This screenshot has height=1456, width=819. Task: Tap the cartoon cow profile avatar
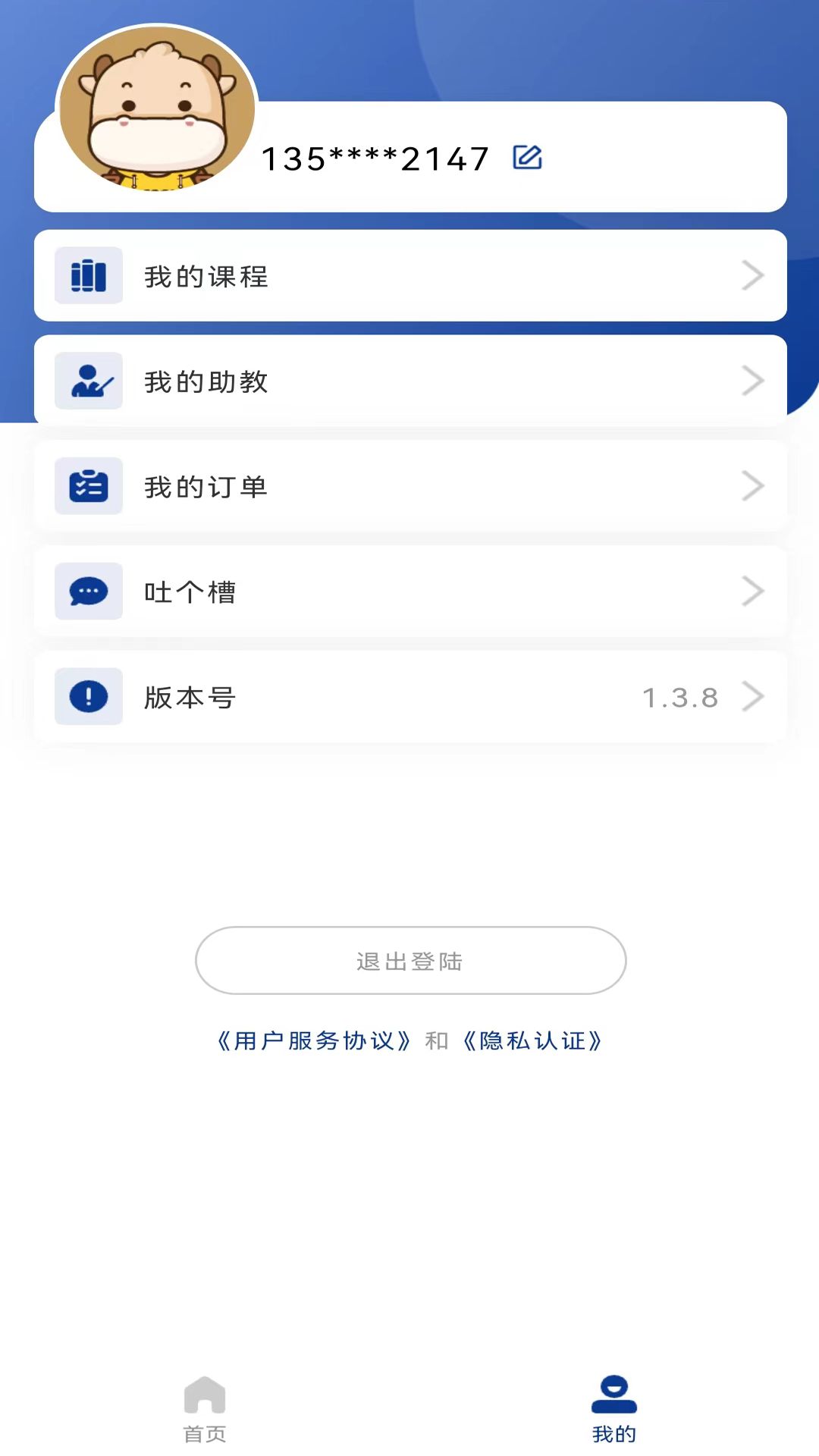click(157, 110)
